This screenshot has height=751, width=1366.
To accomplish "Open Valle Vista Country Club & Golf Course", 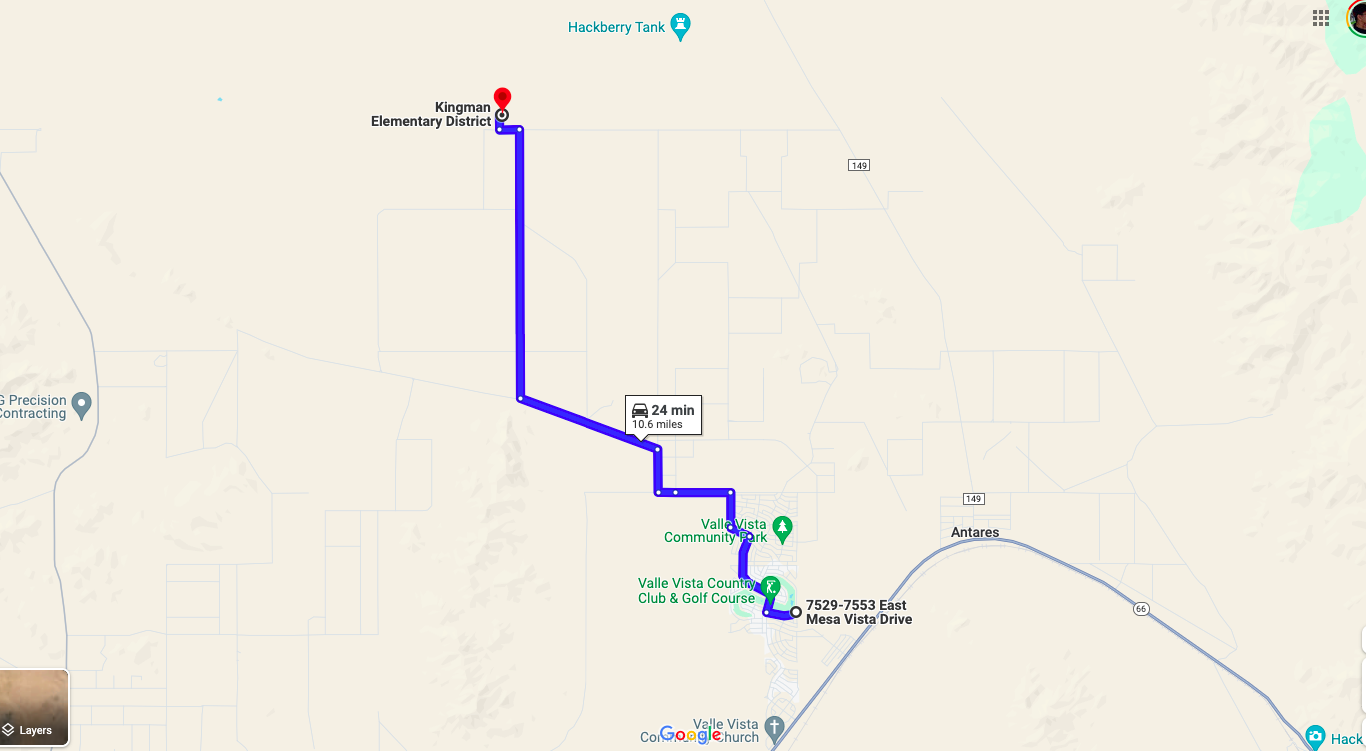I will 769,587.
